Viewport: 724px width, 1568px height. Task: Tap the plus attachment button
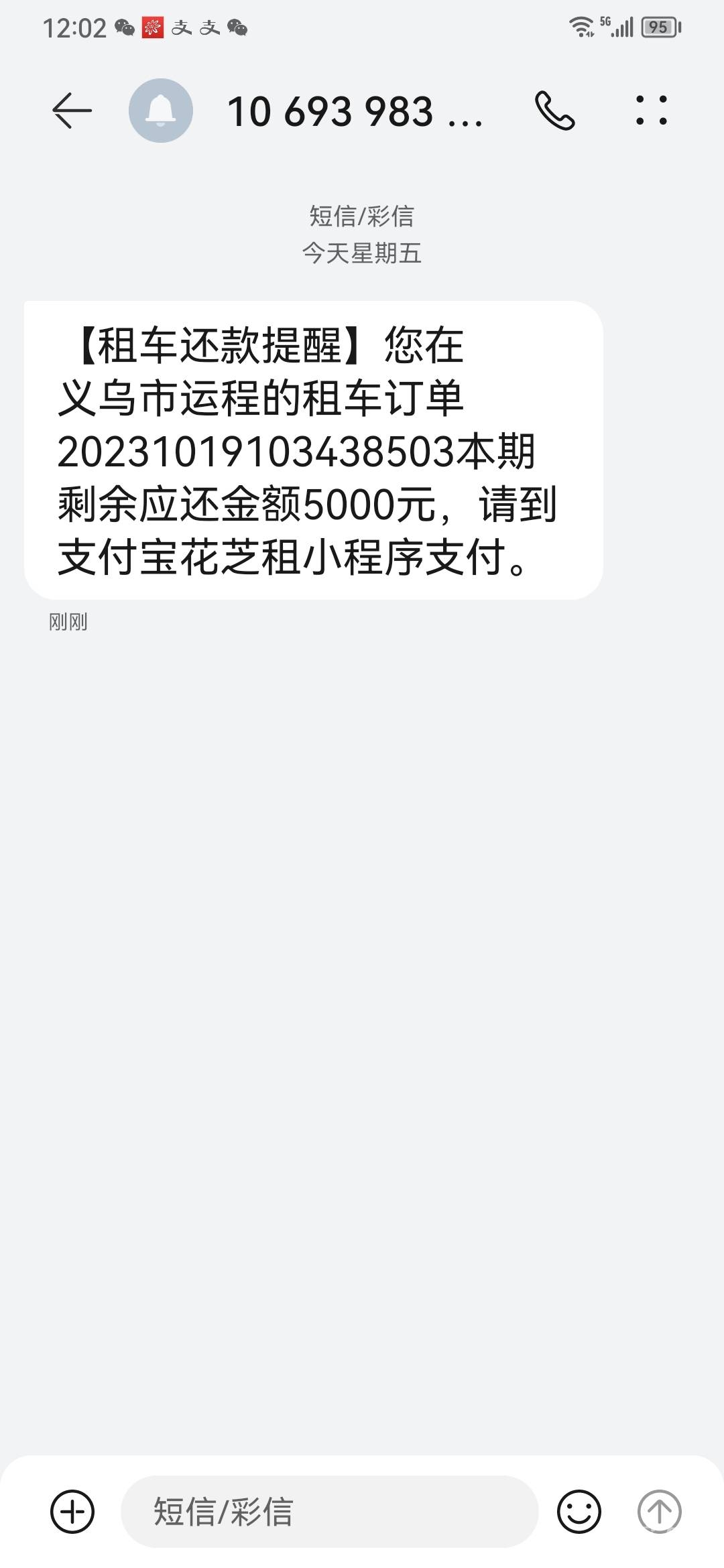[72, 1511]
